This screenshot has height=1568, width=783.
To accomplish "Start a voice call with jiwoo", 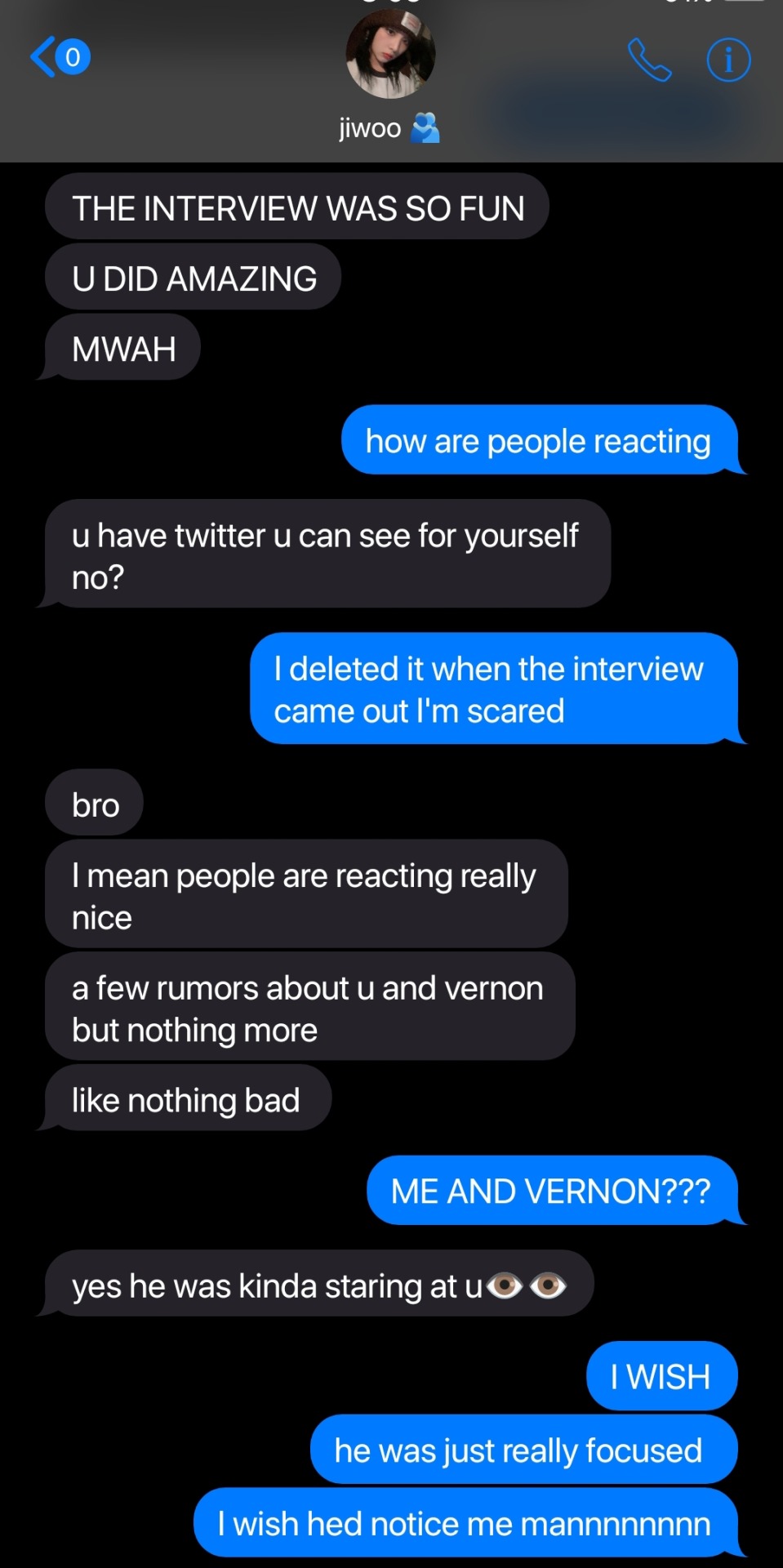I will (649, 60).
